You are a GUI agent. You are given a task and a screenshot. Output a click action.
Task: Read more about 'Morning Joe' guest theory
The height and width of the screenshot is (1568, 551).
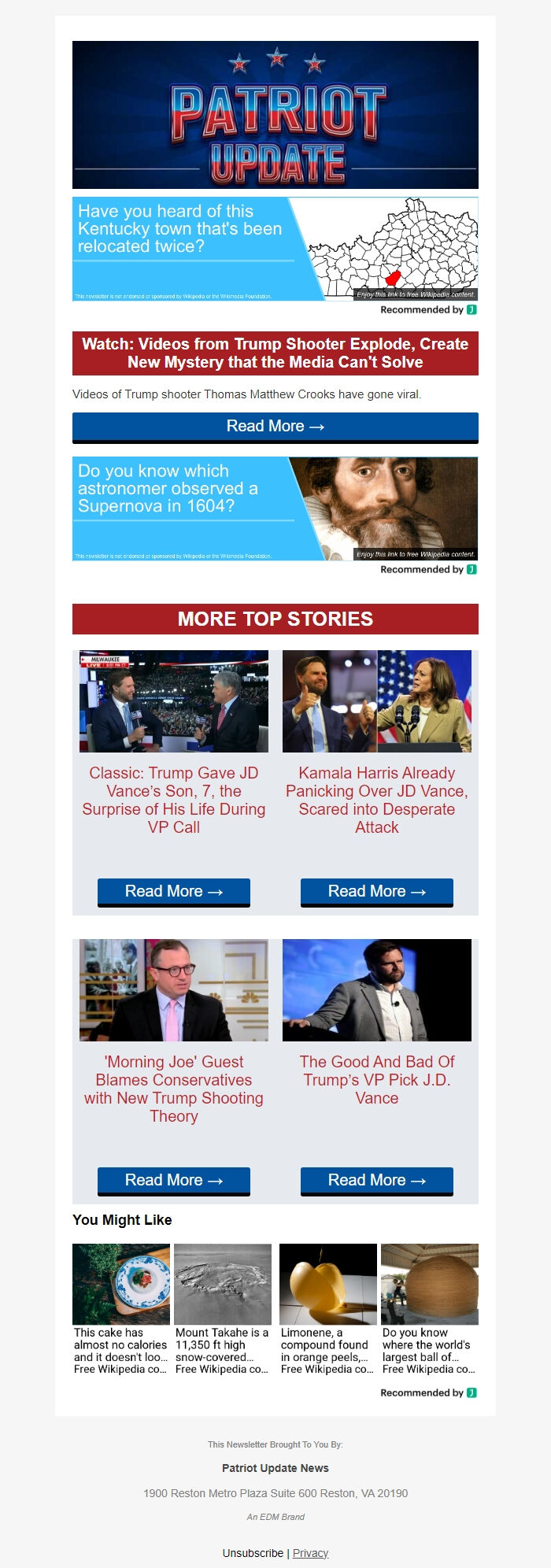(x=173, y=1181)
